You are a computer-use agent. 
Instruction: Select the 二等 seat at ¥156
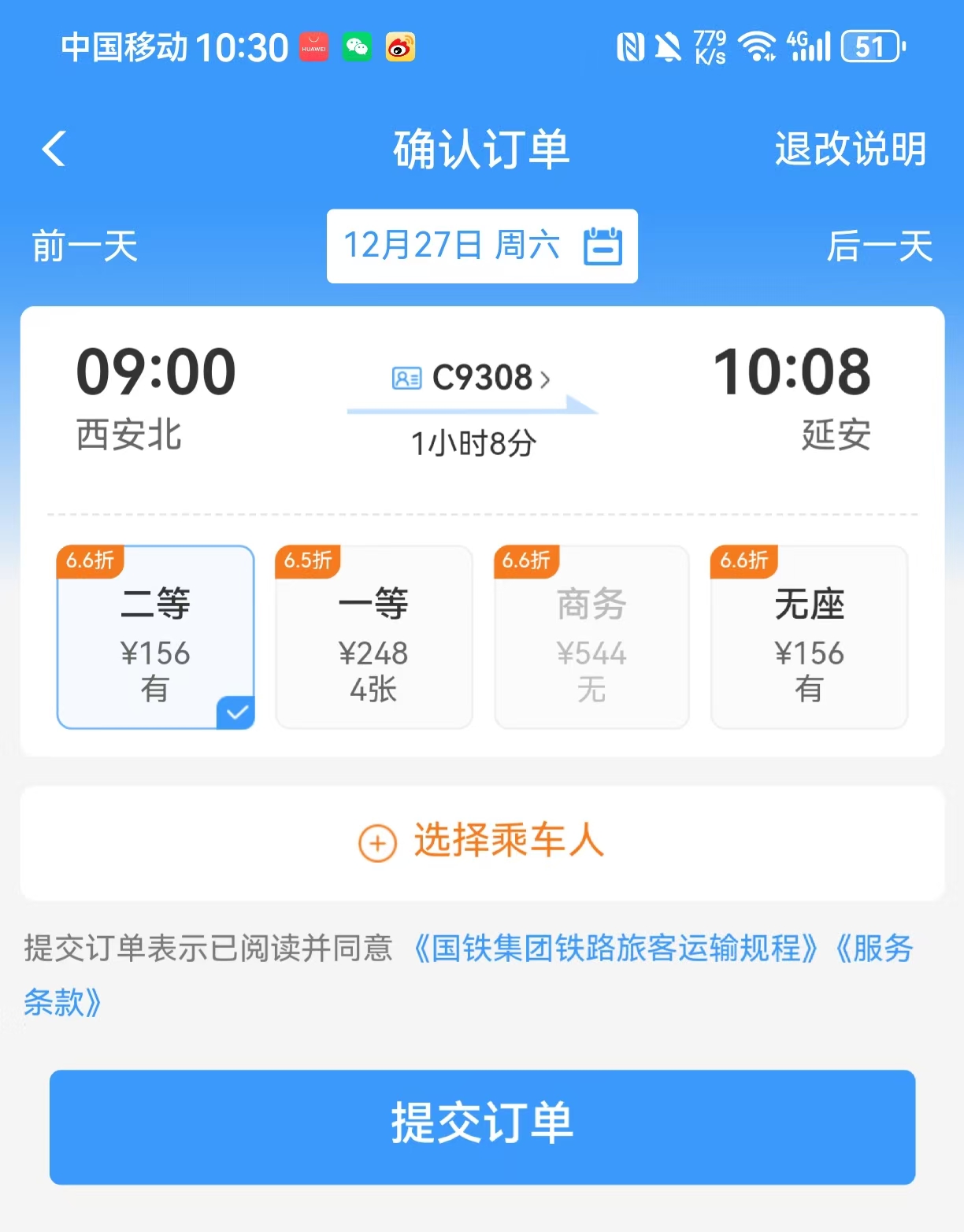155,638
